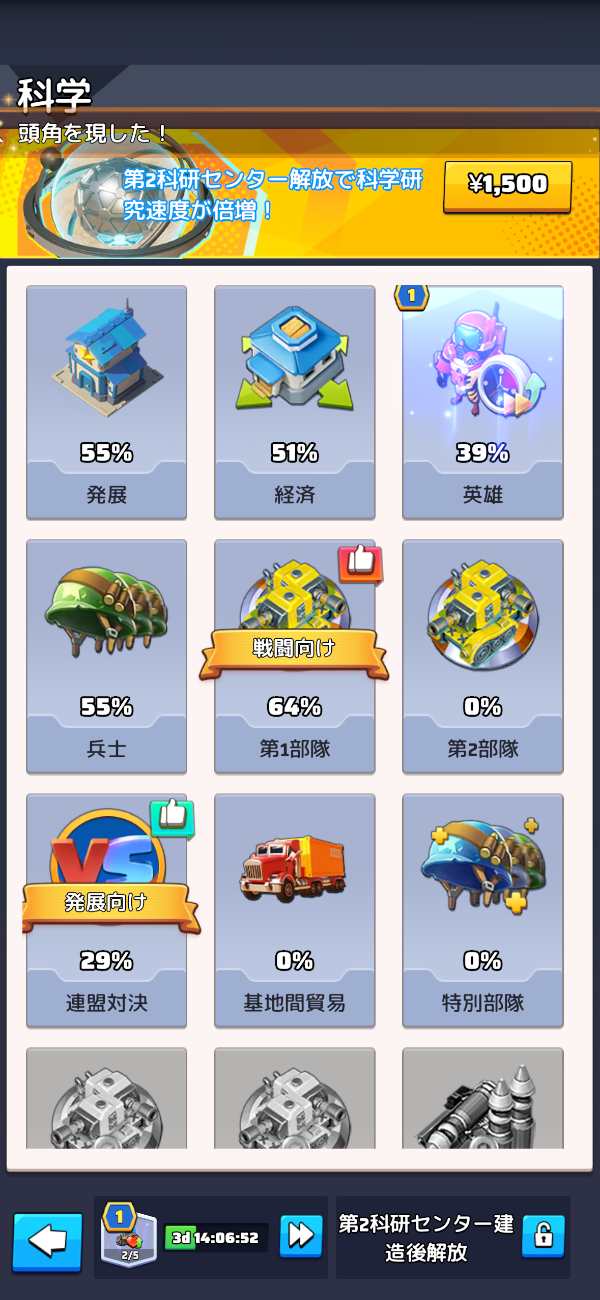Tap the ¥1,500 purchase button
Screen dimensions: 600x1300
pyautogui.click(x=508, y=185)
